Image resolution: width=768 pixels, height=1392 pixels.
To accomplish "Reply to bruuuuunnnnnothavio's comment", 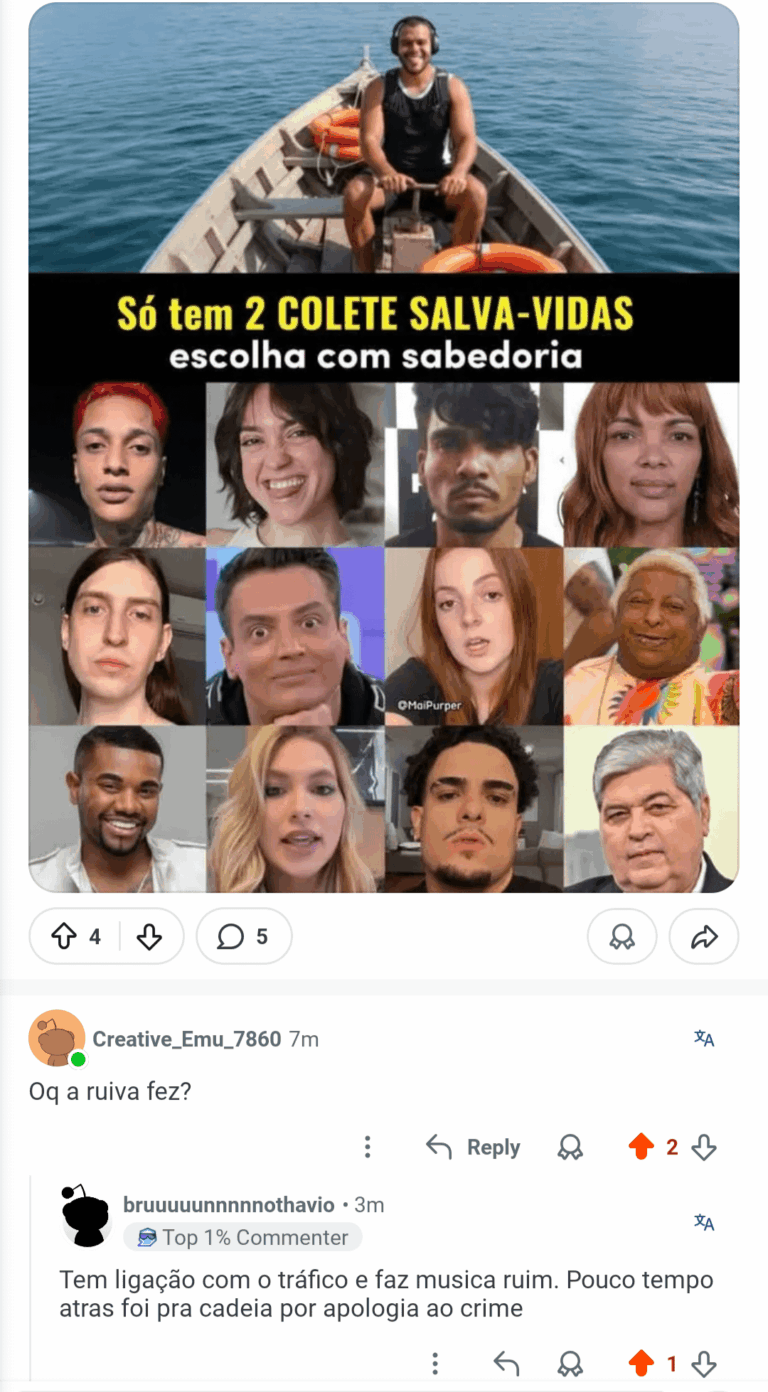I will pyautogui.click(x=507, y=1363).
